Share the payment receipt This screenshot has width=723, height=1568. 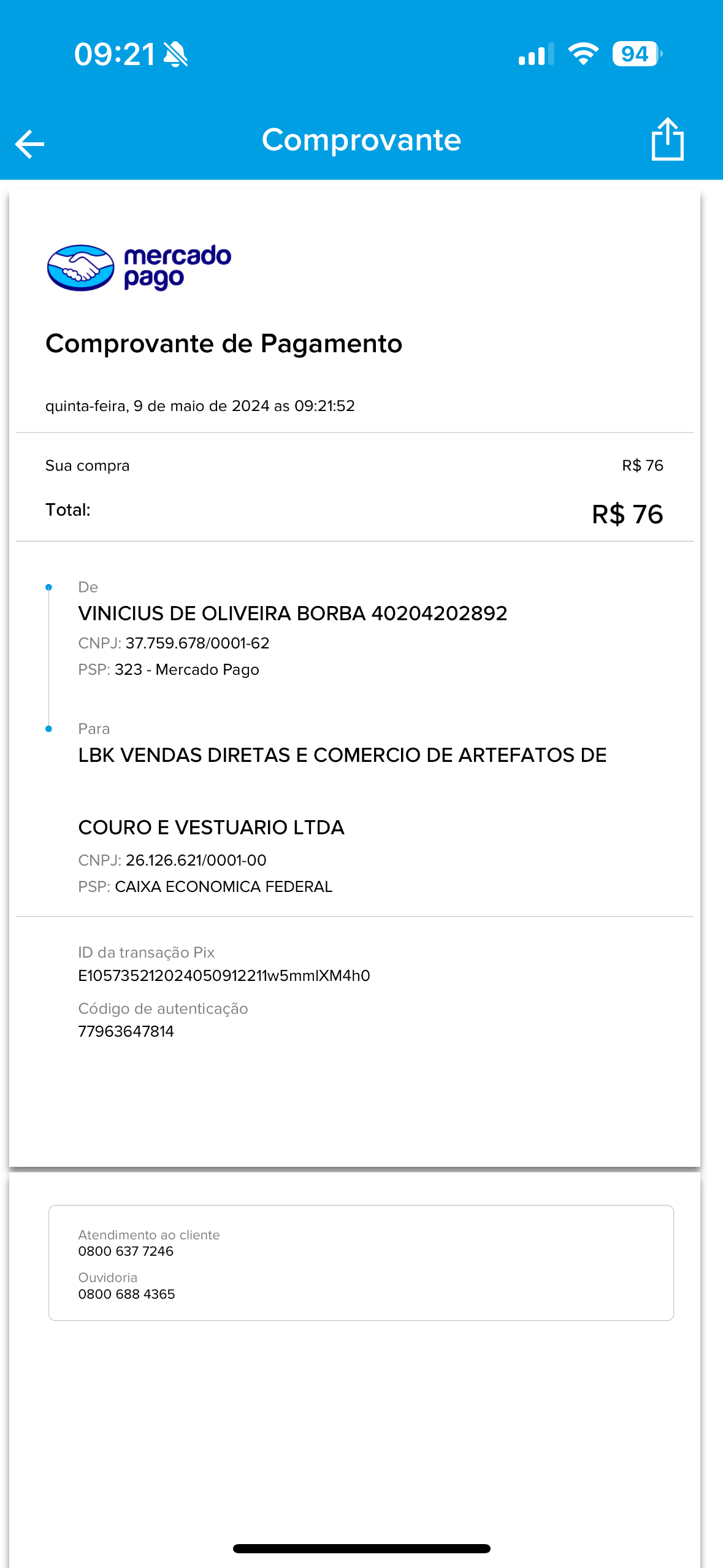tap(667, 140)
